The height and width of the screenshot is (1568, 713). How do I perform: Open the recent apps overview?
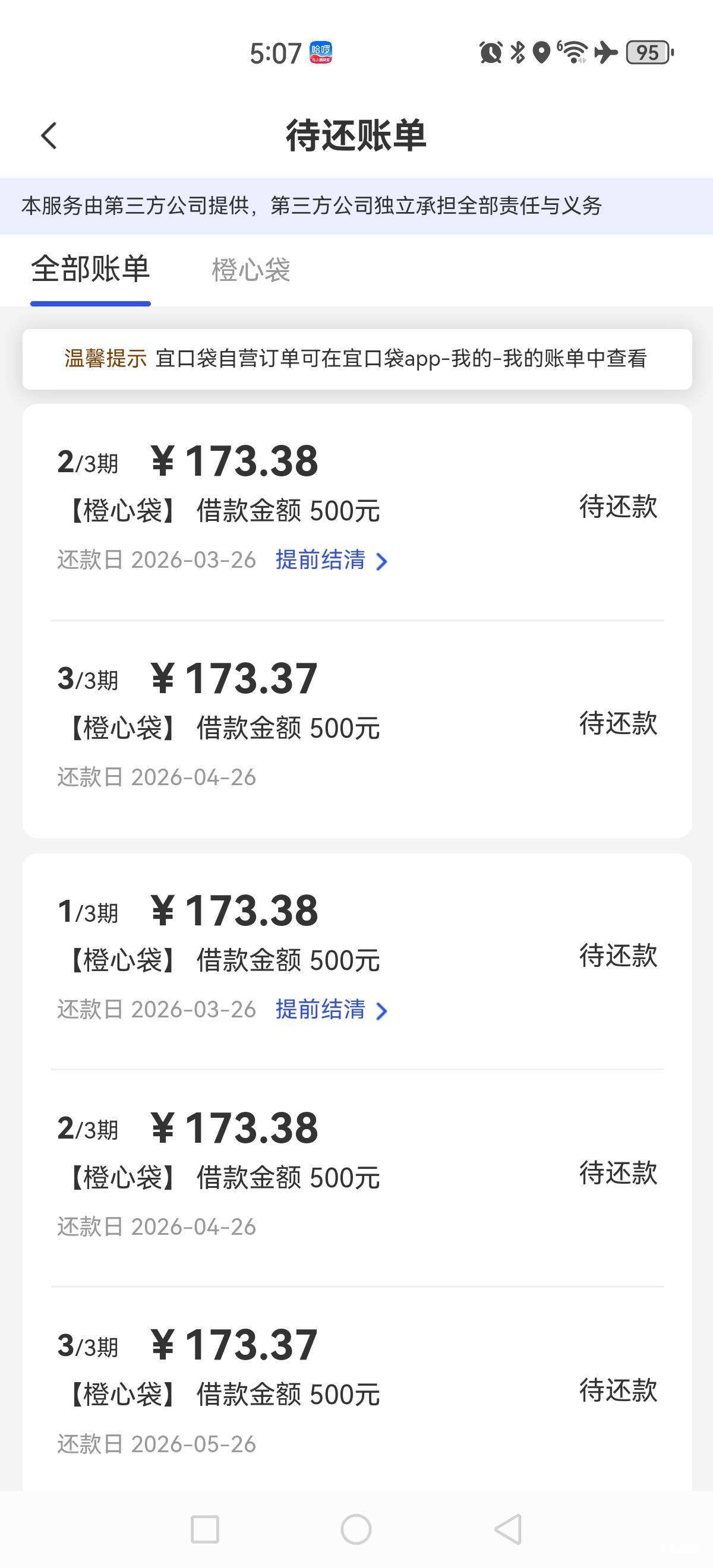204,1529
